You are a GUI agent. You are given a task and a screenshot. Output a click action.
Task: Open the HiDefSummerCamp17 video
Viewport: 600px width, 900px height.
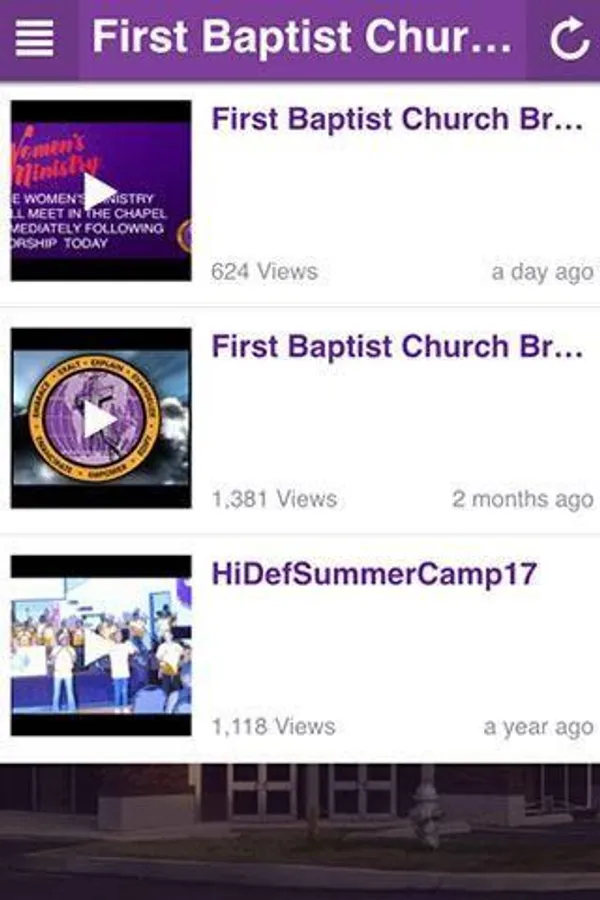[x=374, y=575]
